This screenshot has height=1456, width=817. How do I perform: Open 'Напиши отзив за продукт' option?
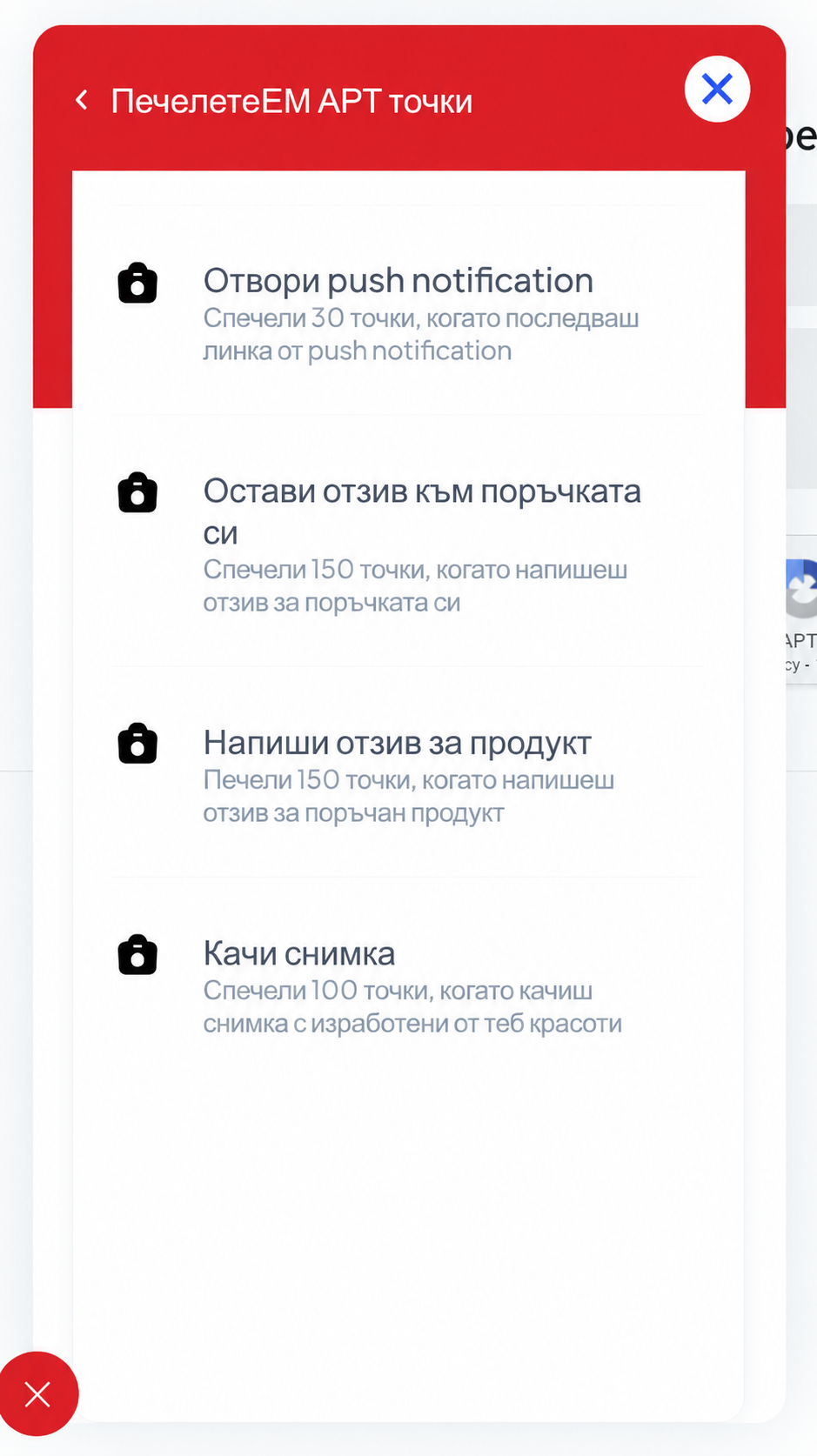point(407,772)
